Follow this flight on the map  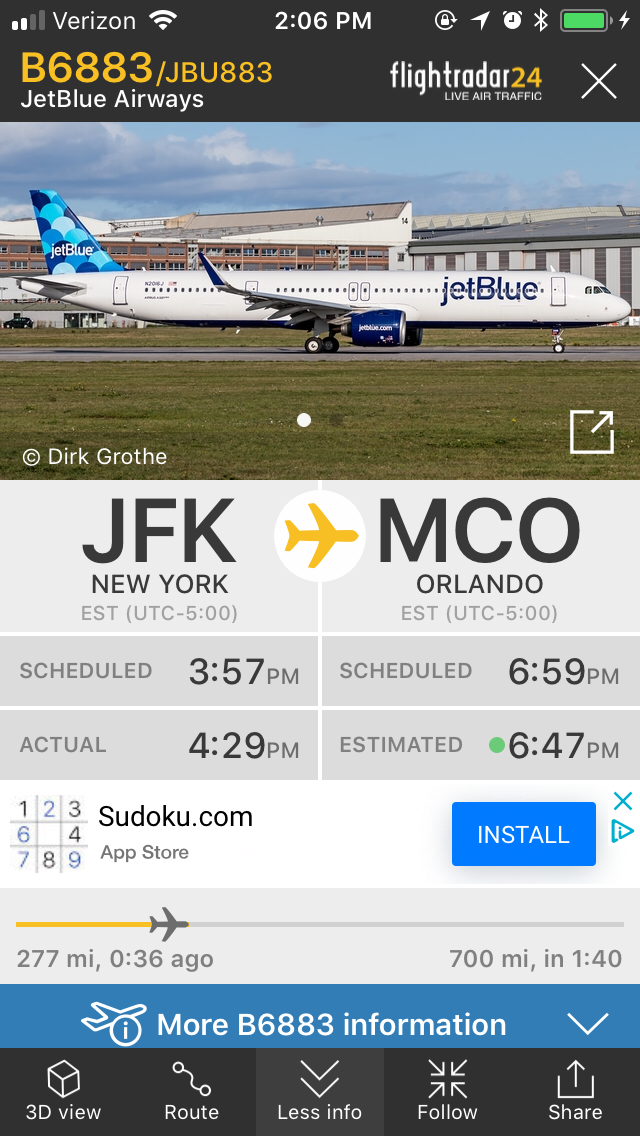(x=447, y=1091)
